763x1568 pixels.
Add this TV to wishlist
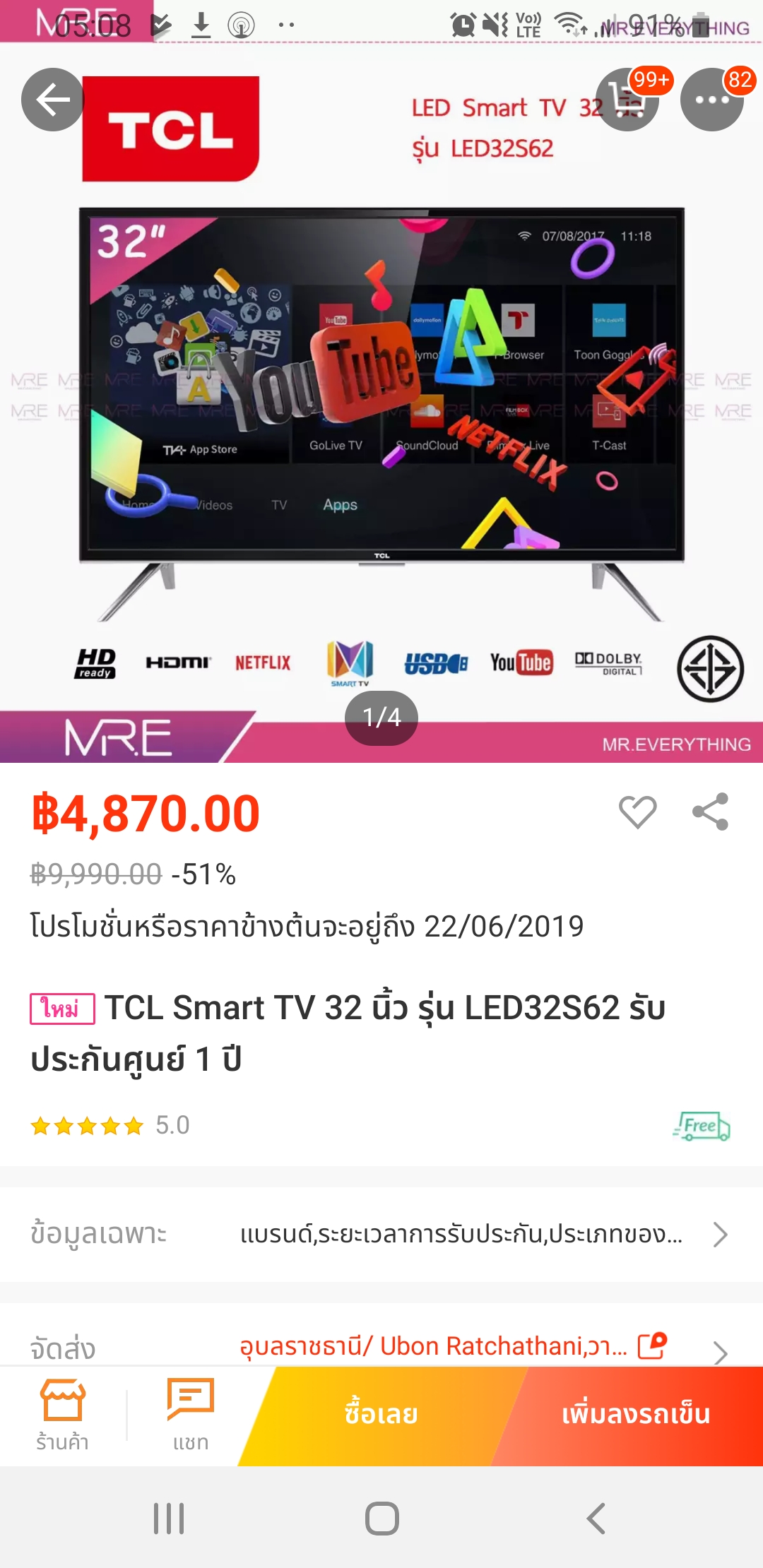(x=637, y=812)
